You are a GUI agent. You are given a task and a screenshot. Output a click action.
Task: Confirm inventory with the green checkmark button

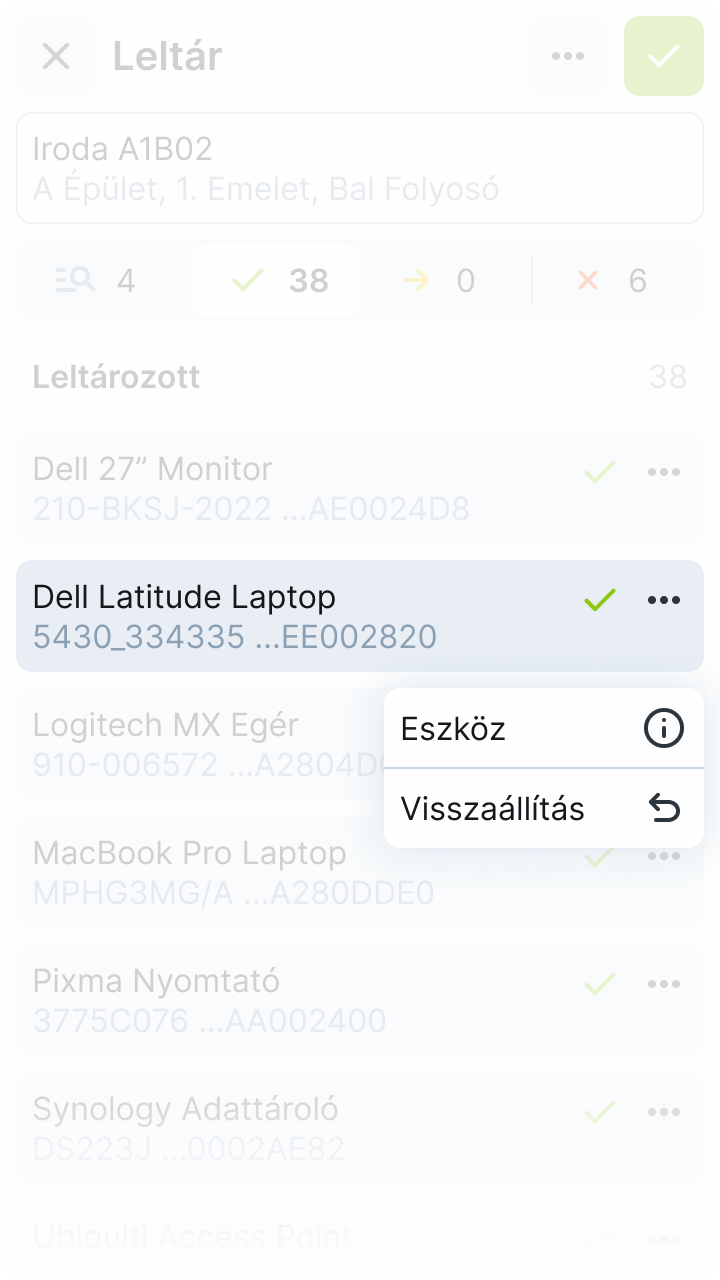[x=664, y=56]
